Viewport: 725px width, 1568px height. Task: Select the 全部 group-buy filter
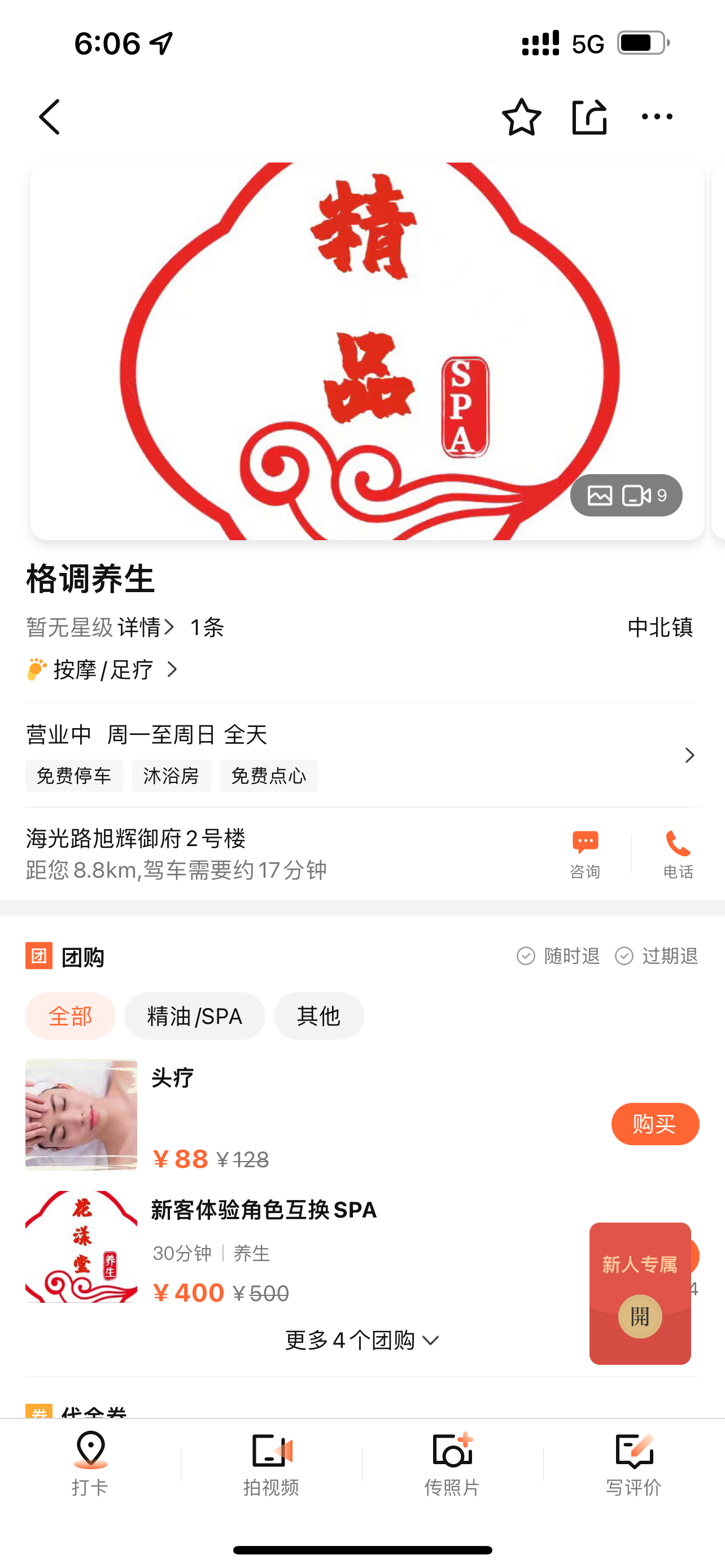70,1016
